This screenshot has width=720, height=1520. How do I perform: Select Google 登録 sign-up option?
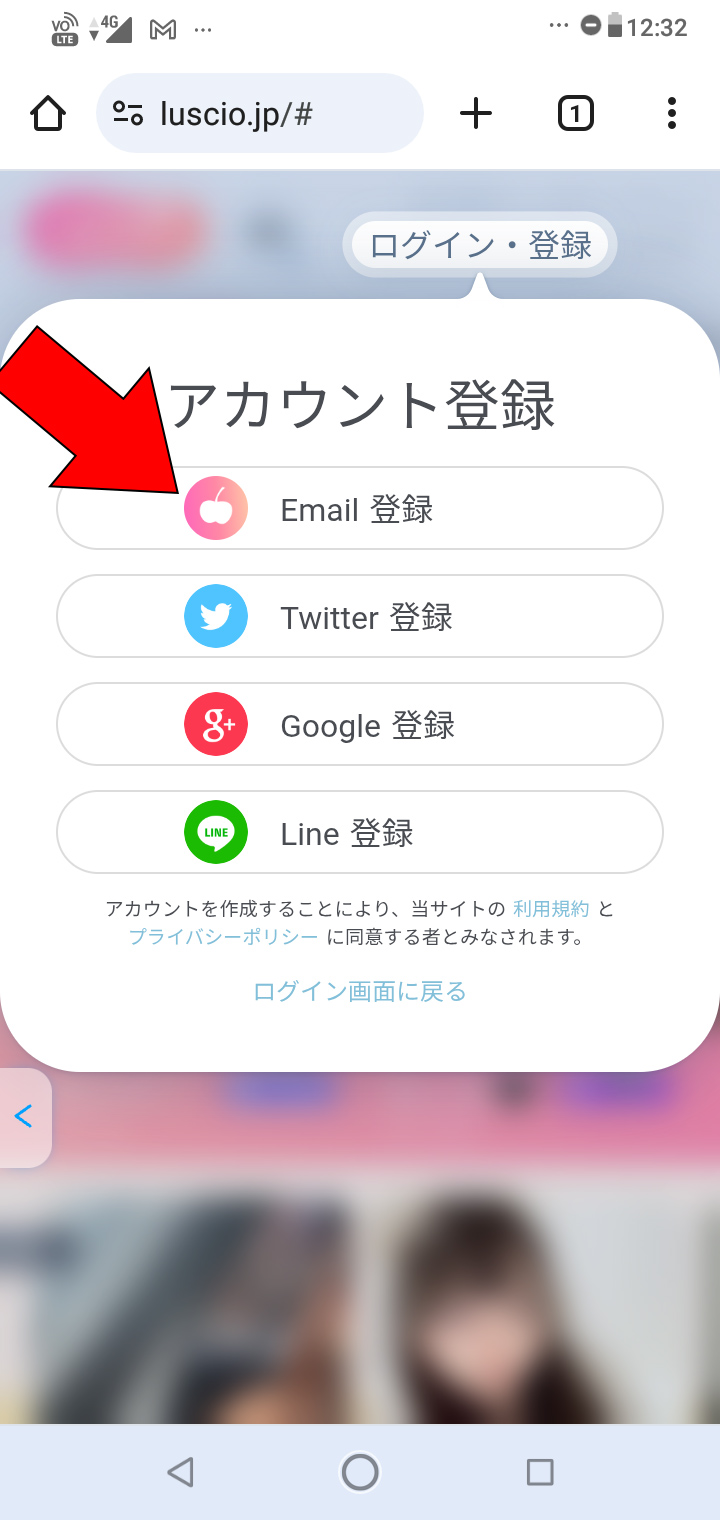pyautogui.click(x=359, y=725)
